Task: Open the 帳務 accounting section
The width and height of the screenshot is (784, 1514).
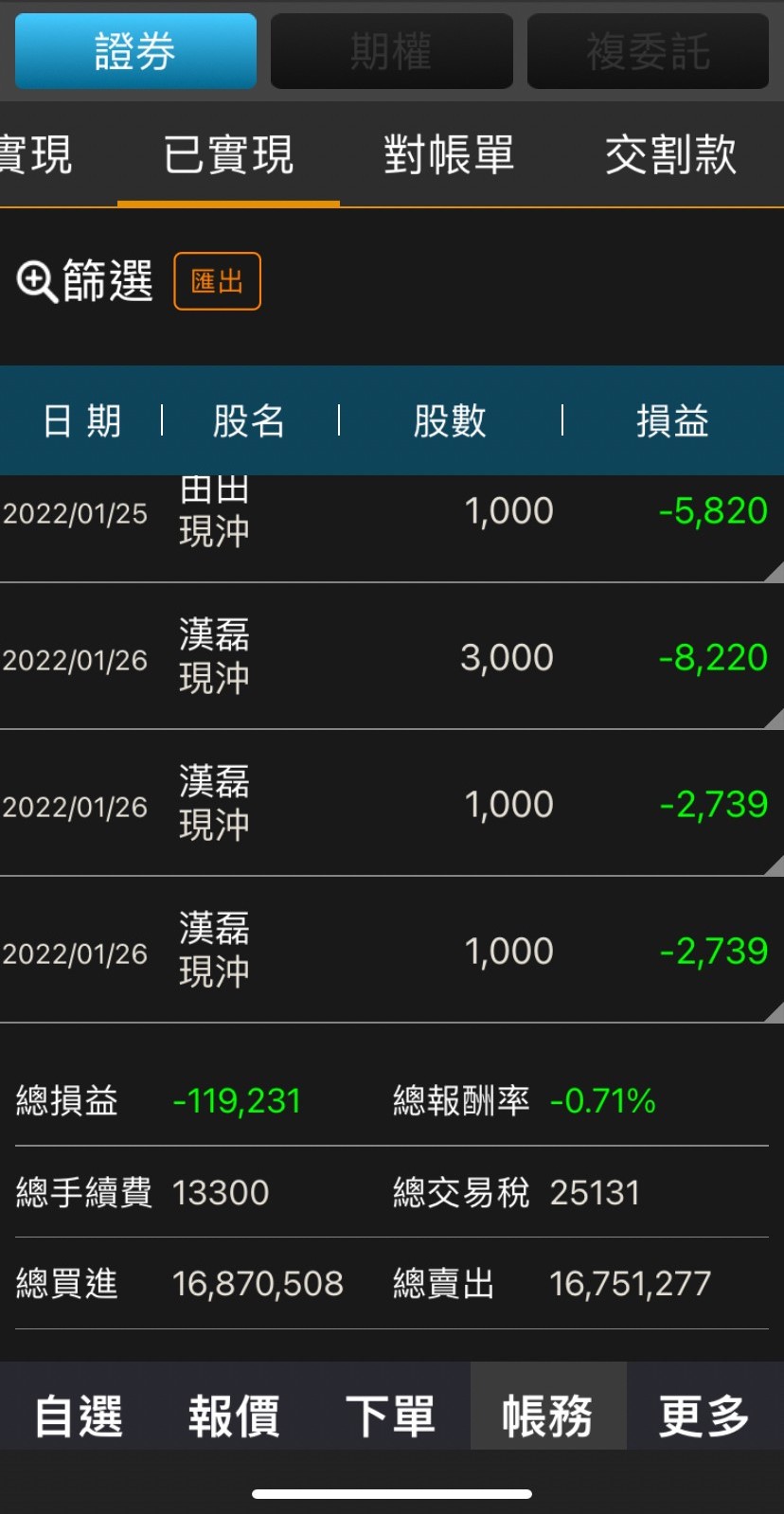Action: click(548, 1416)
